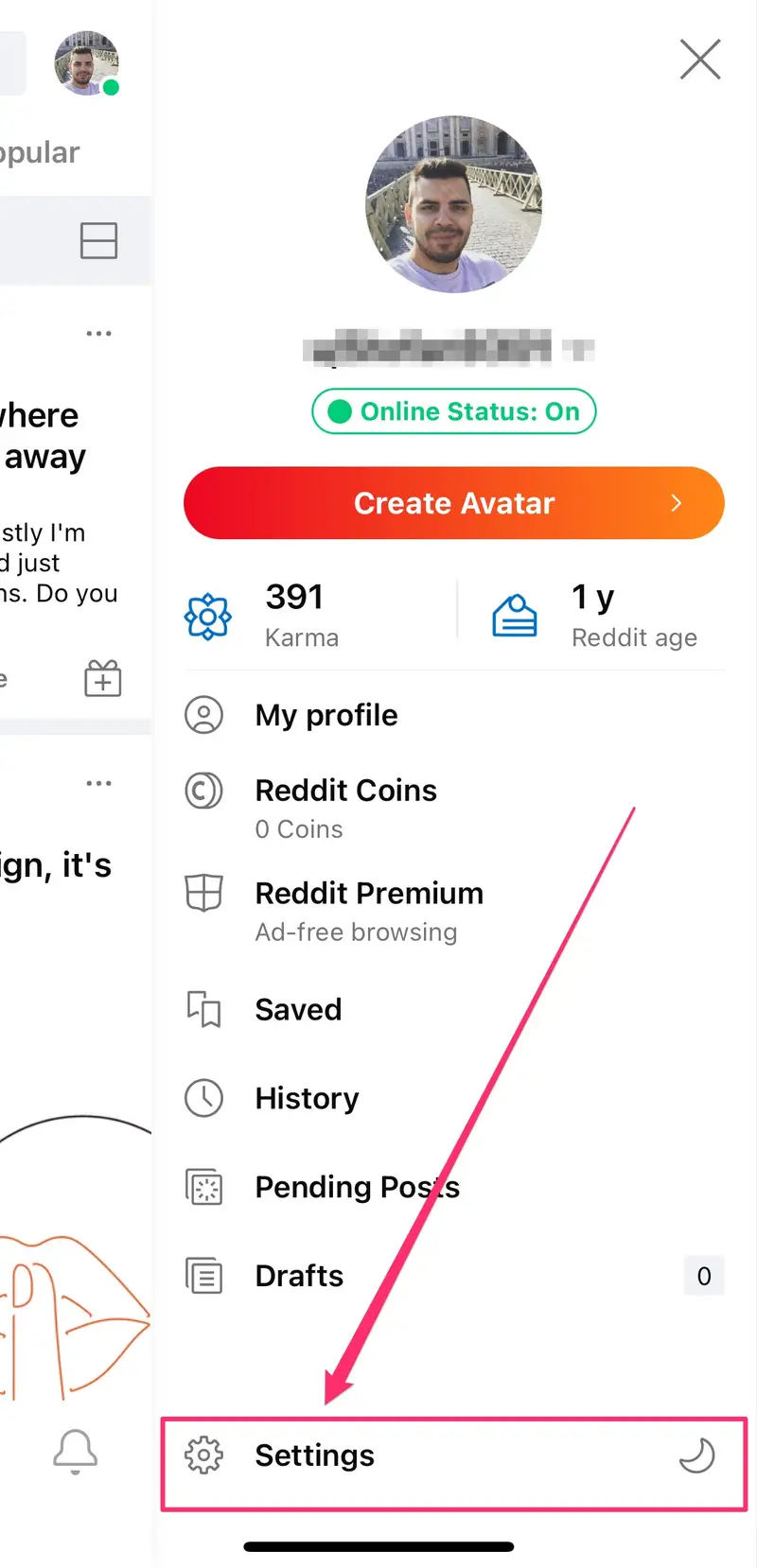Open the lower three-dot options menu
The image size is (757, 1568).
coord(98,783)
